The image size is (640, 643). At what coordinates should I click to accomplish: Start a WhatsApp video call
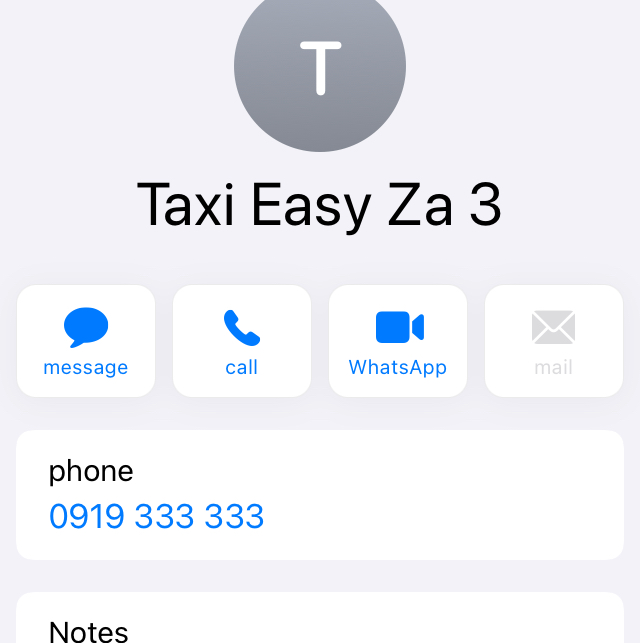[x=398, y=341]
